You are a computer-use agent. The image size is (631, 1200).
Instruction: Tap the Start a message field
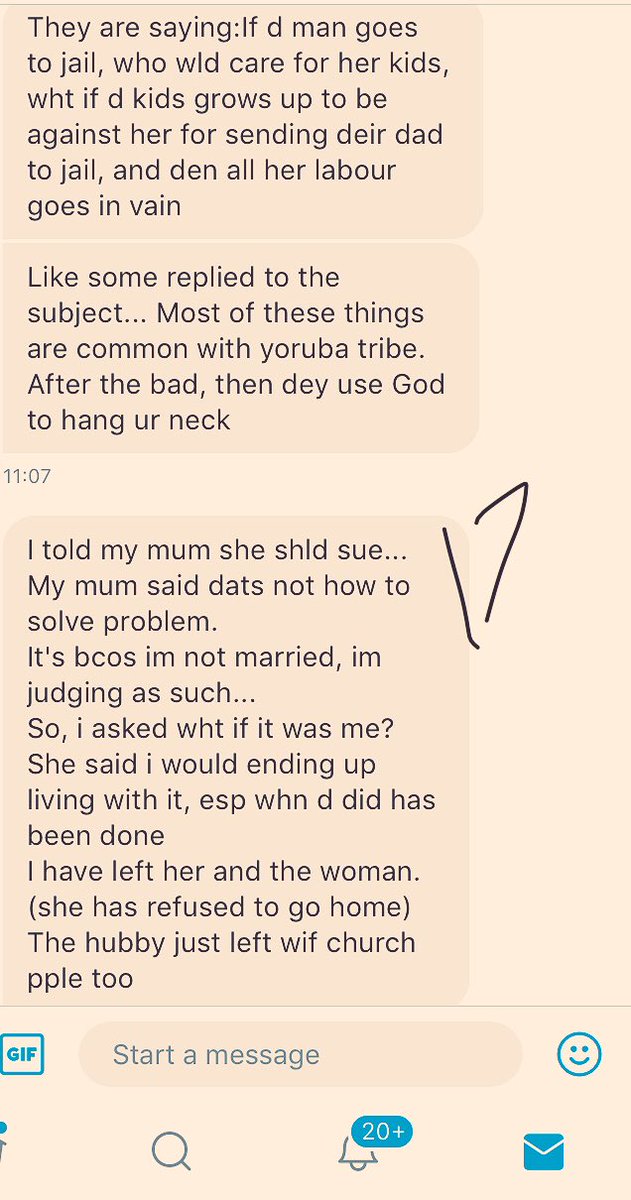pos(300,1054)
